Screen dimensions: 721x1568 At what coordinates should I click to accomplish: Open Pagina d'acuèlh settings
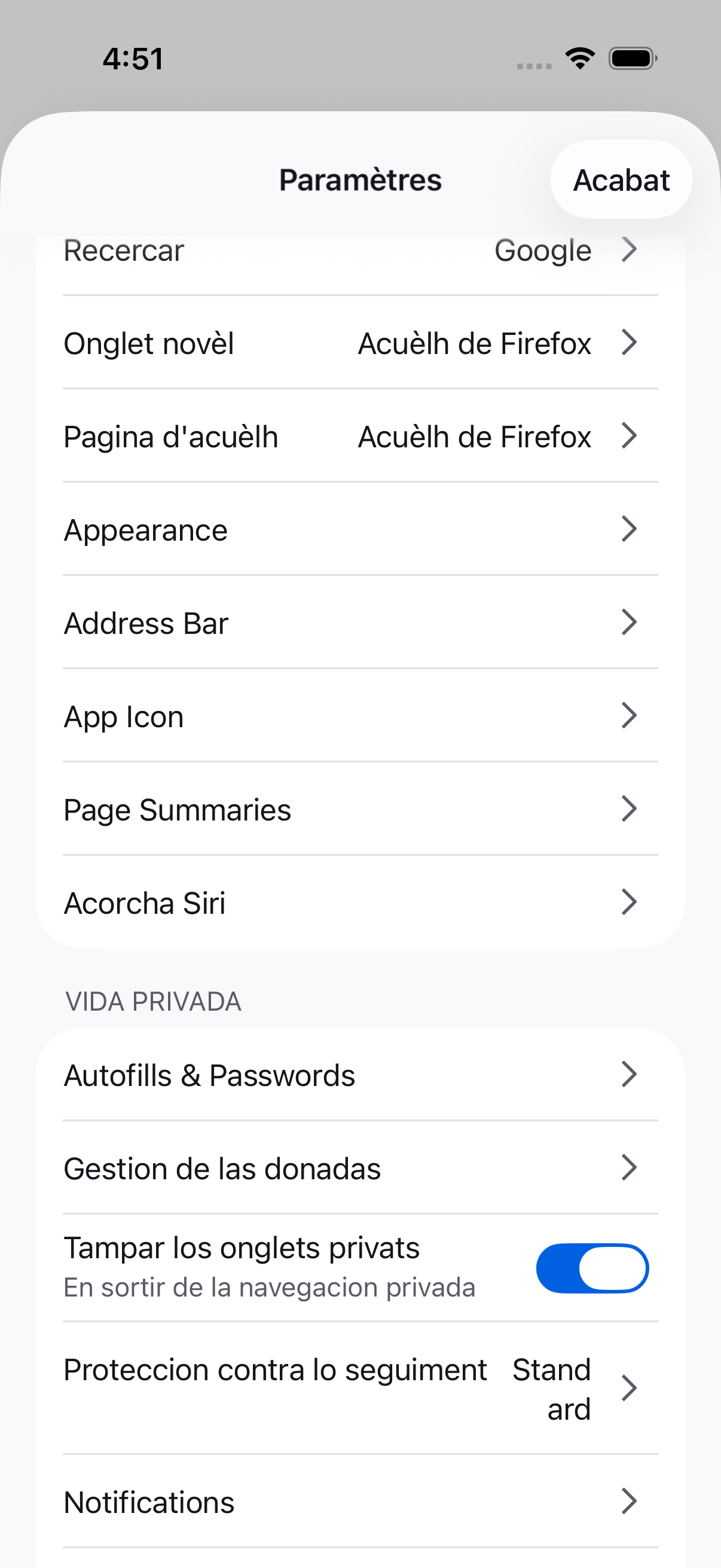360,436
